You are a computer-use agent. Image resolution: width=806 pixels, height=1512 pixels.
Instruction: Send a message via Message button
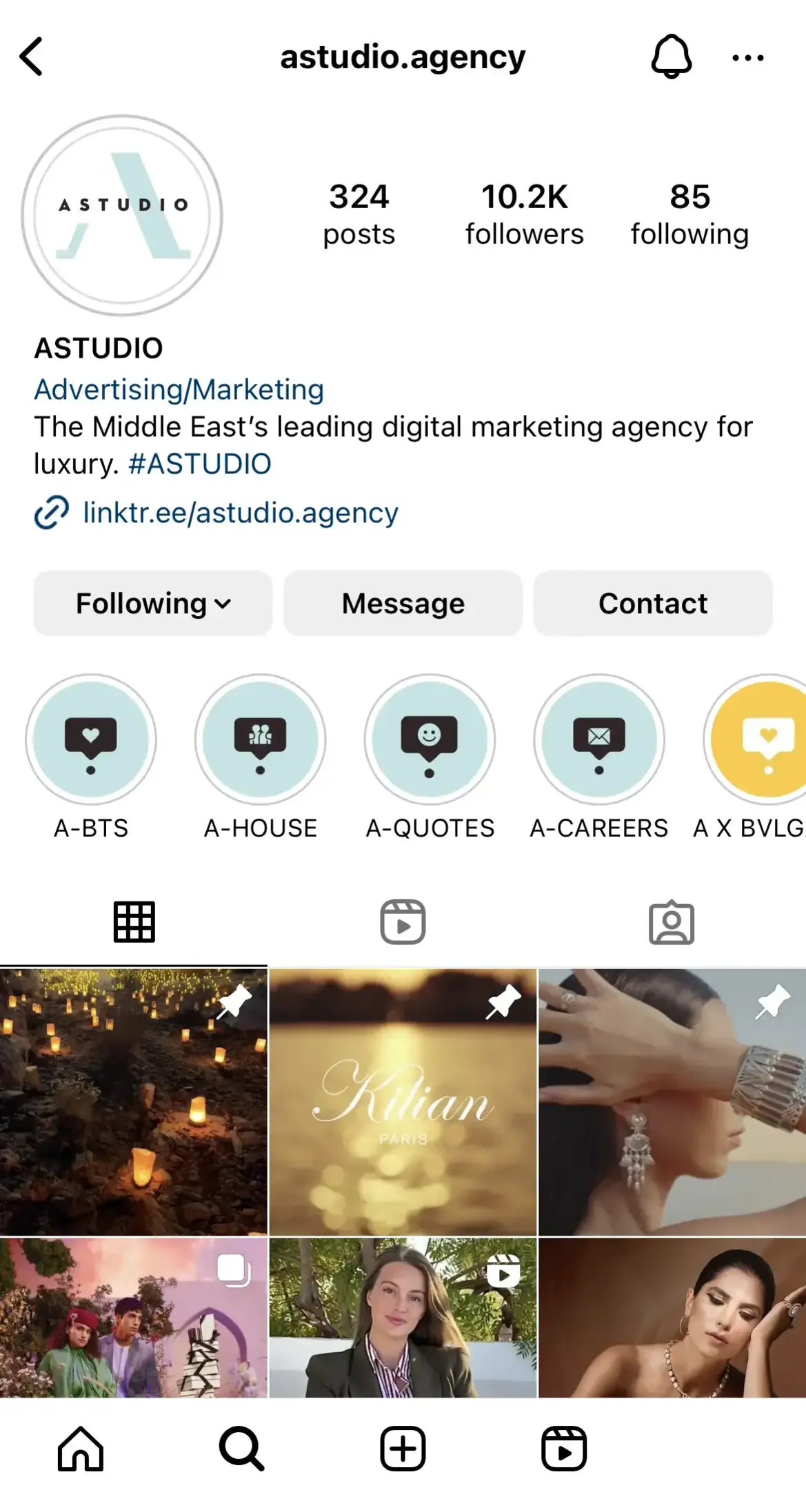click(x=403, y=603)
